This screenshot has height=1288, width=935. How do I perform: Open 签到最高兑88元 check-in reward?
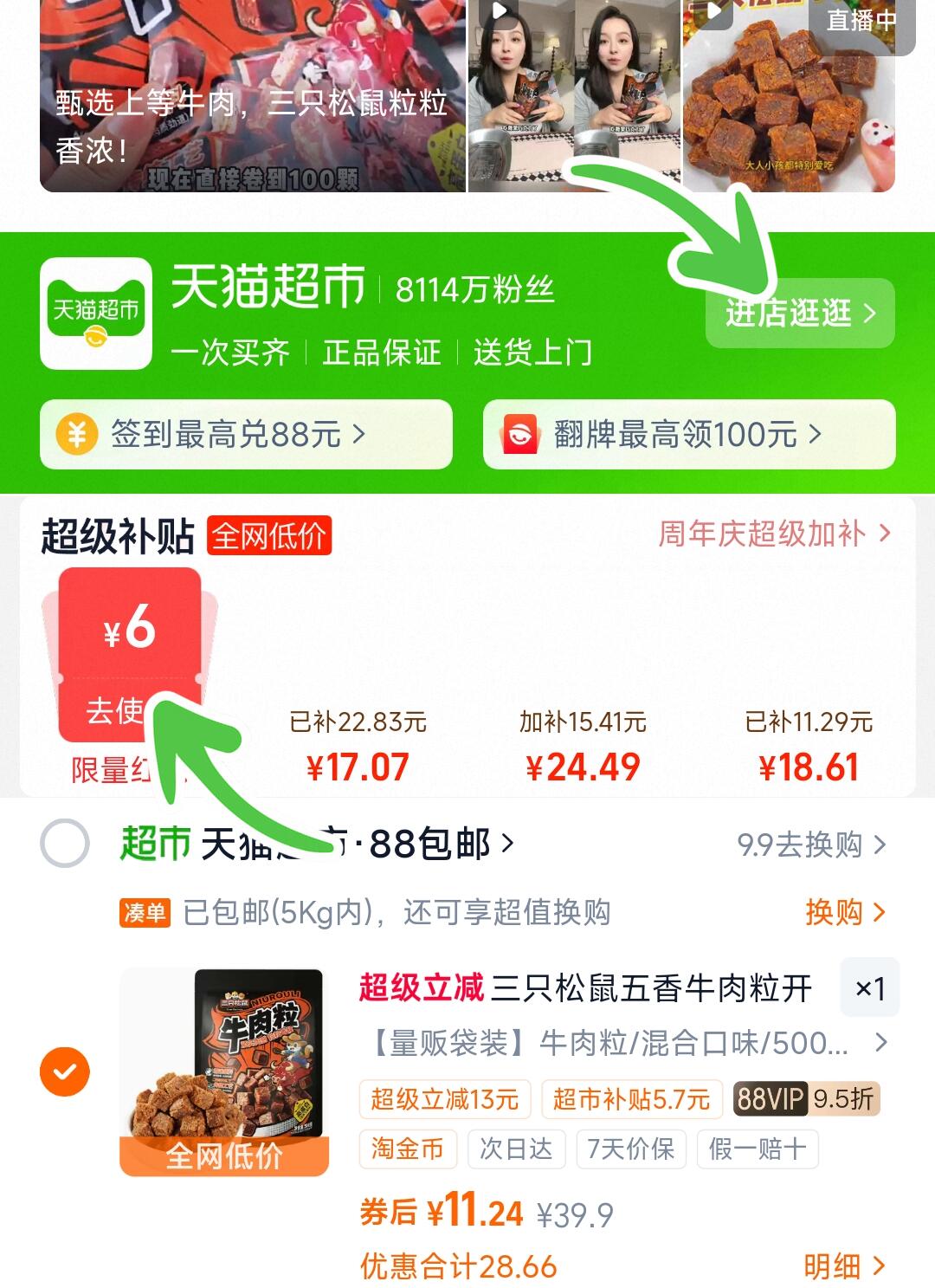[x=246, y=434]
